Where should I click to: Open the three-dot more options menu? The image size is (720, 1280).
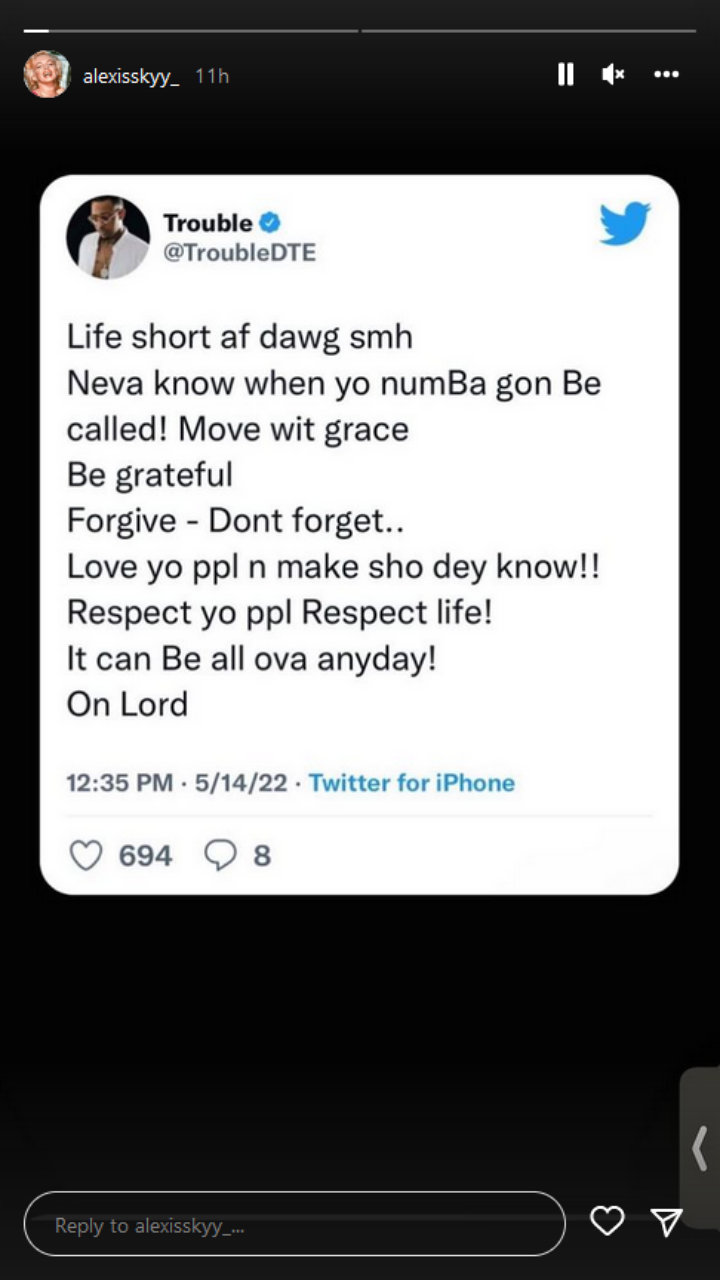tap(666, 75)
